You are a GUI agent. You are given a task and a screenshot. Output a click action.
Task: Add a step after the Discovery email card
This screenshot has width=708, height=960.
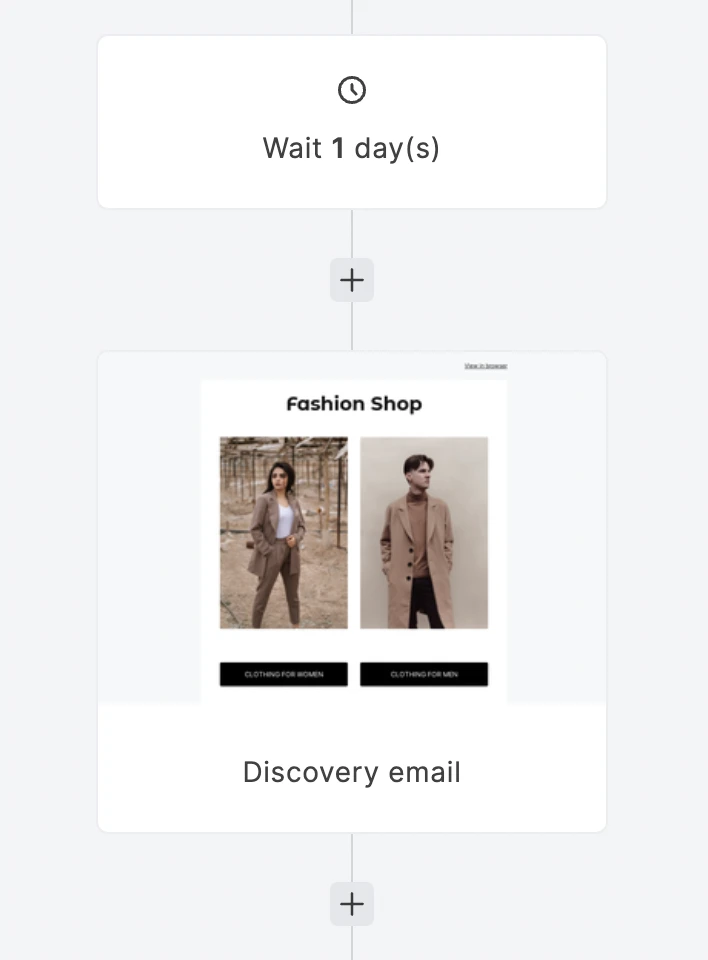pyautogui.click(x=352, y=904)
